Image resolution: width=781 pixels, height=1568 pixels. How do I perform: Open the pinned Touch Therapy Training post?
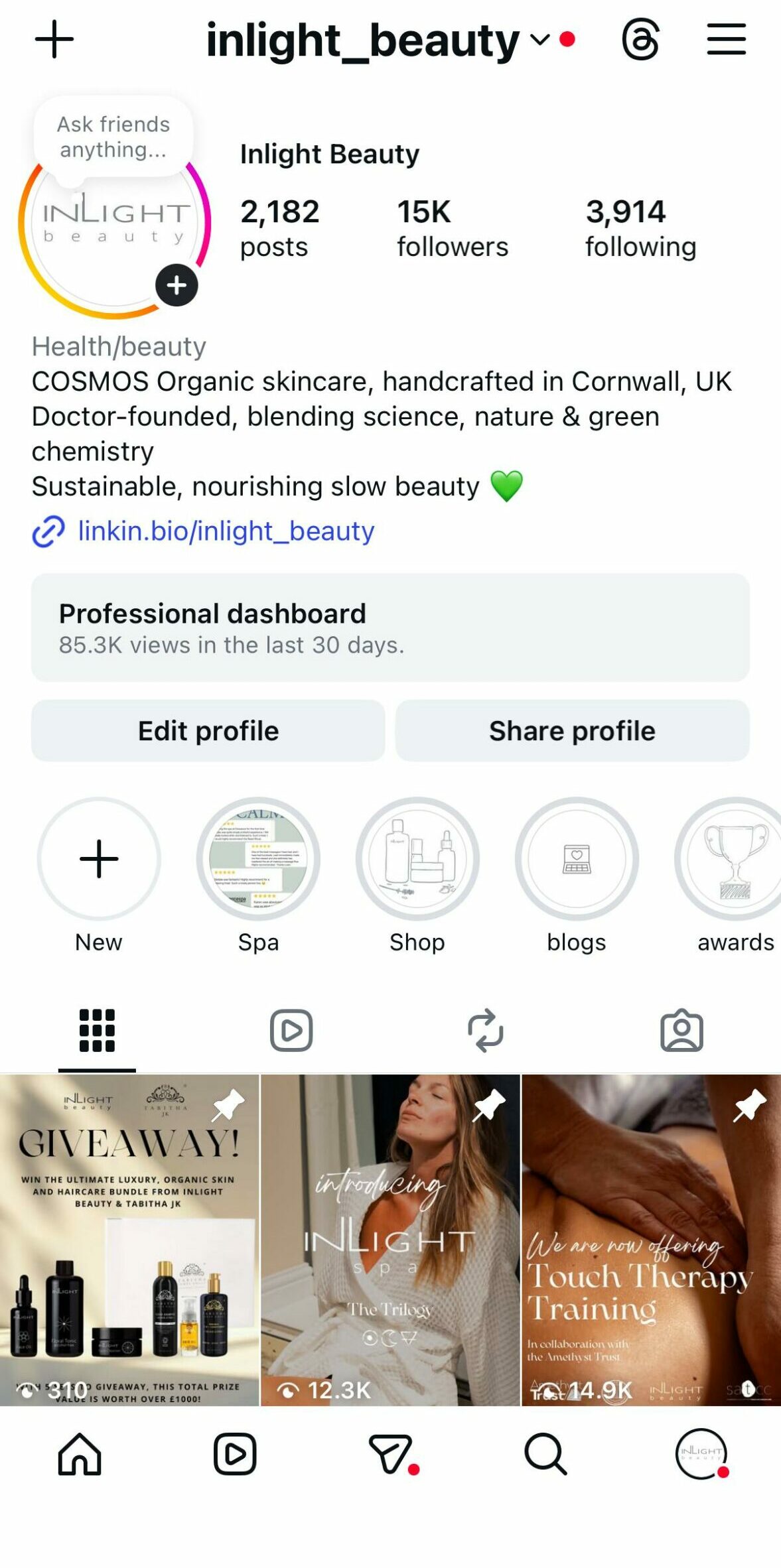click(652, 1239)
